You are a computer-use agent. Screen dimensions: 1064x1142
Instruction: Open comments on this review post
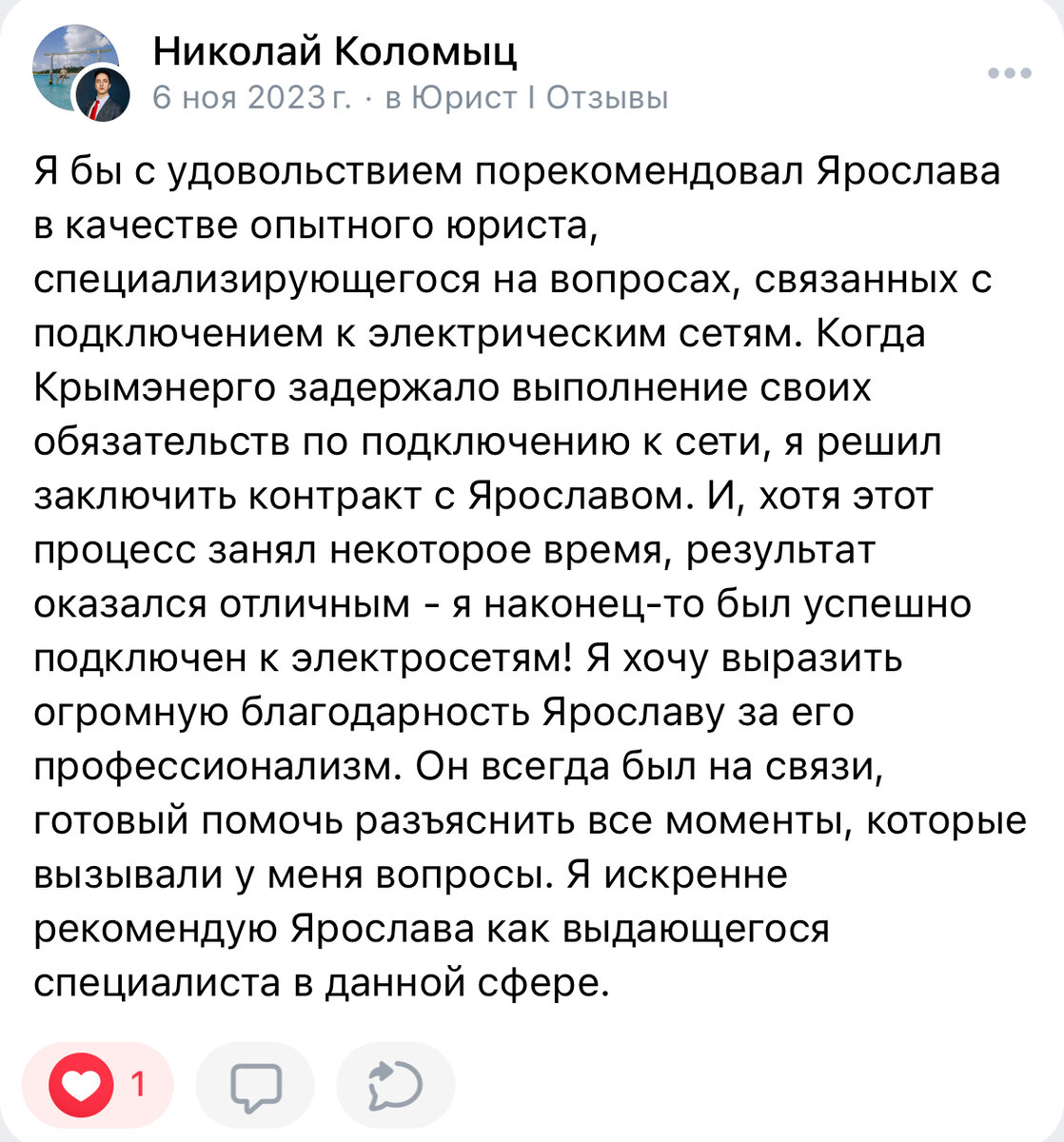tap(255, 1086)
